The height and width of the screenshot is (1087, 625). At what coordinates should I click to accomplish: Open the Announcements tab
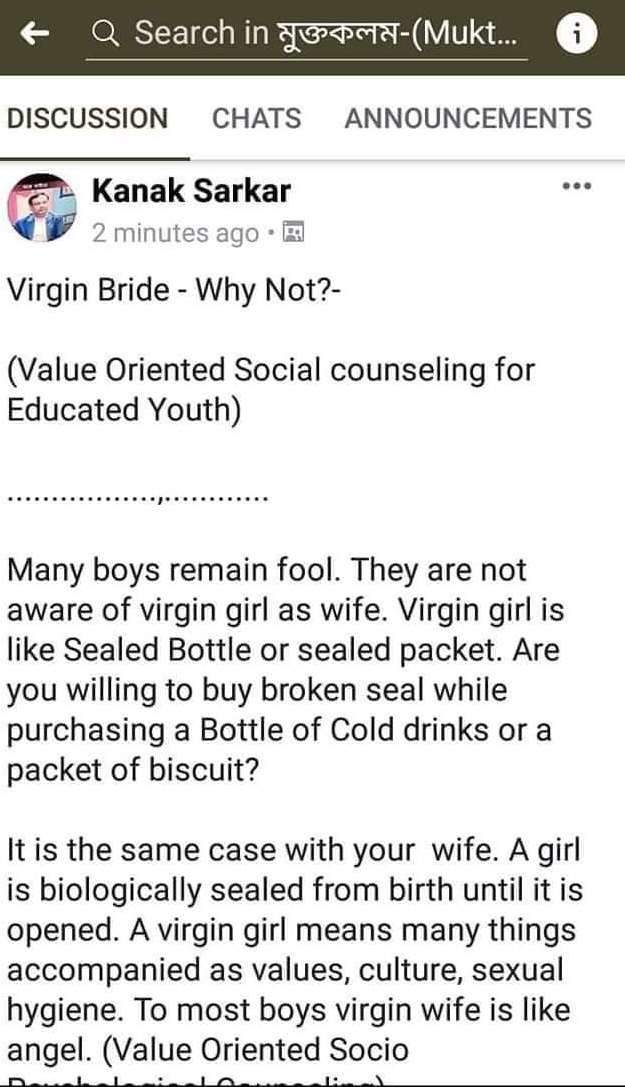point(468,119)
